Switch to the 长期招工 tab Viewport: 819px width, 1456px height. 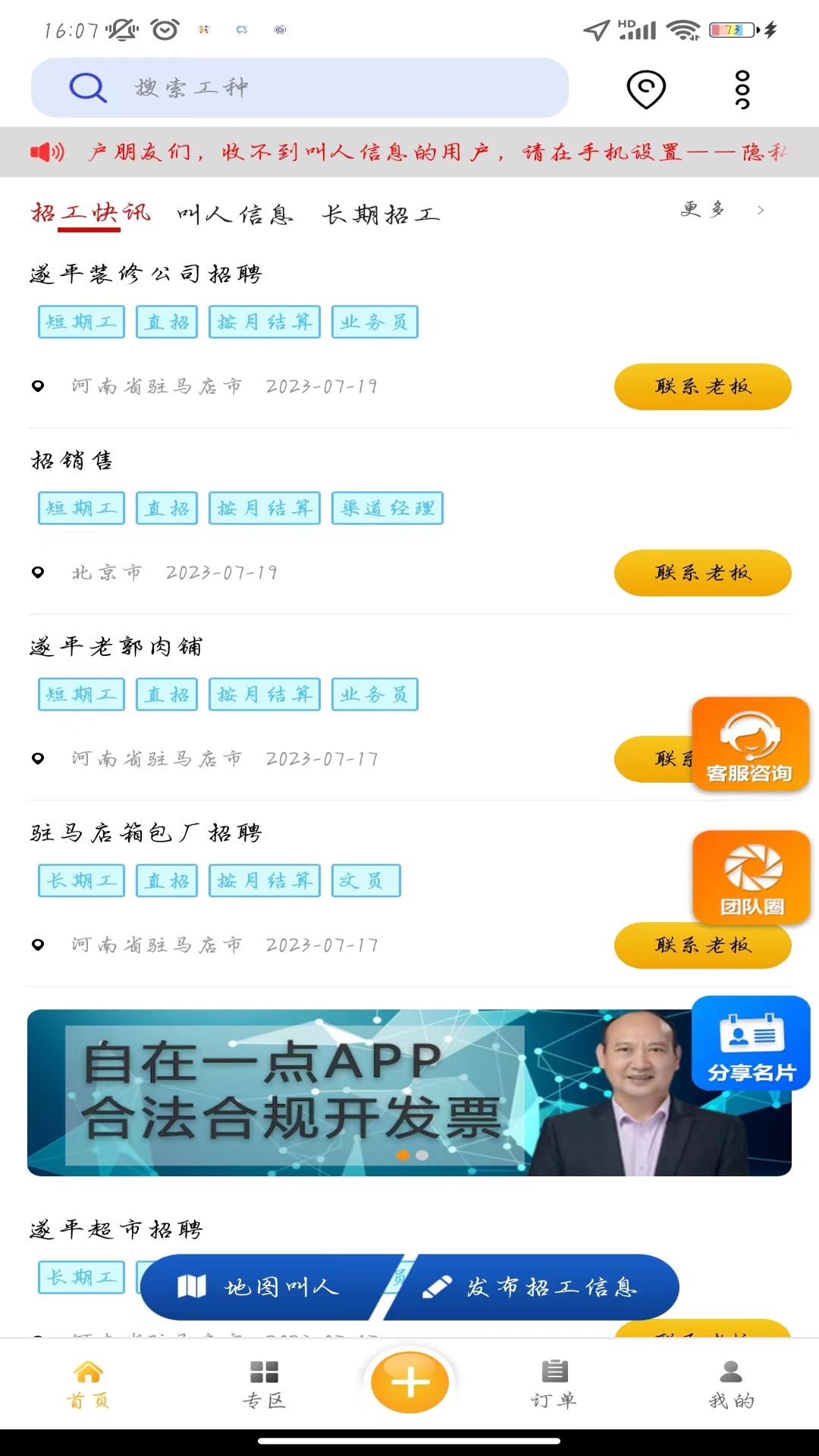tap(383, 215)
